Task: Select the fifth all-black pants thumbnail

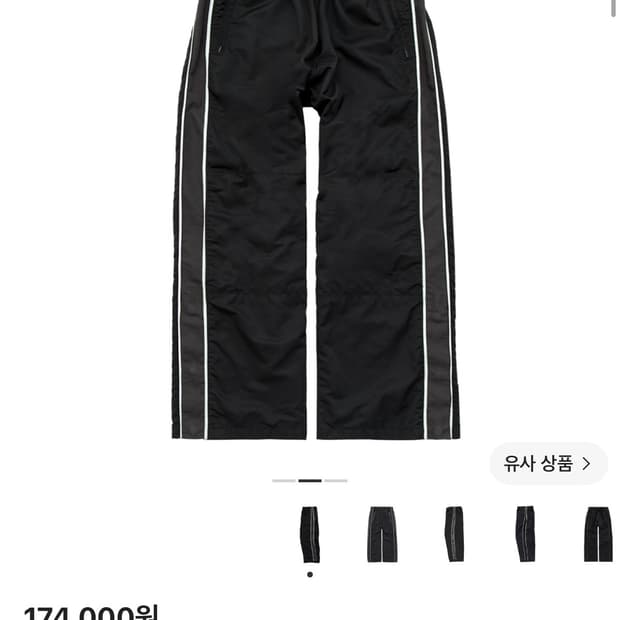Action: [598, 534]
